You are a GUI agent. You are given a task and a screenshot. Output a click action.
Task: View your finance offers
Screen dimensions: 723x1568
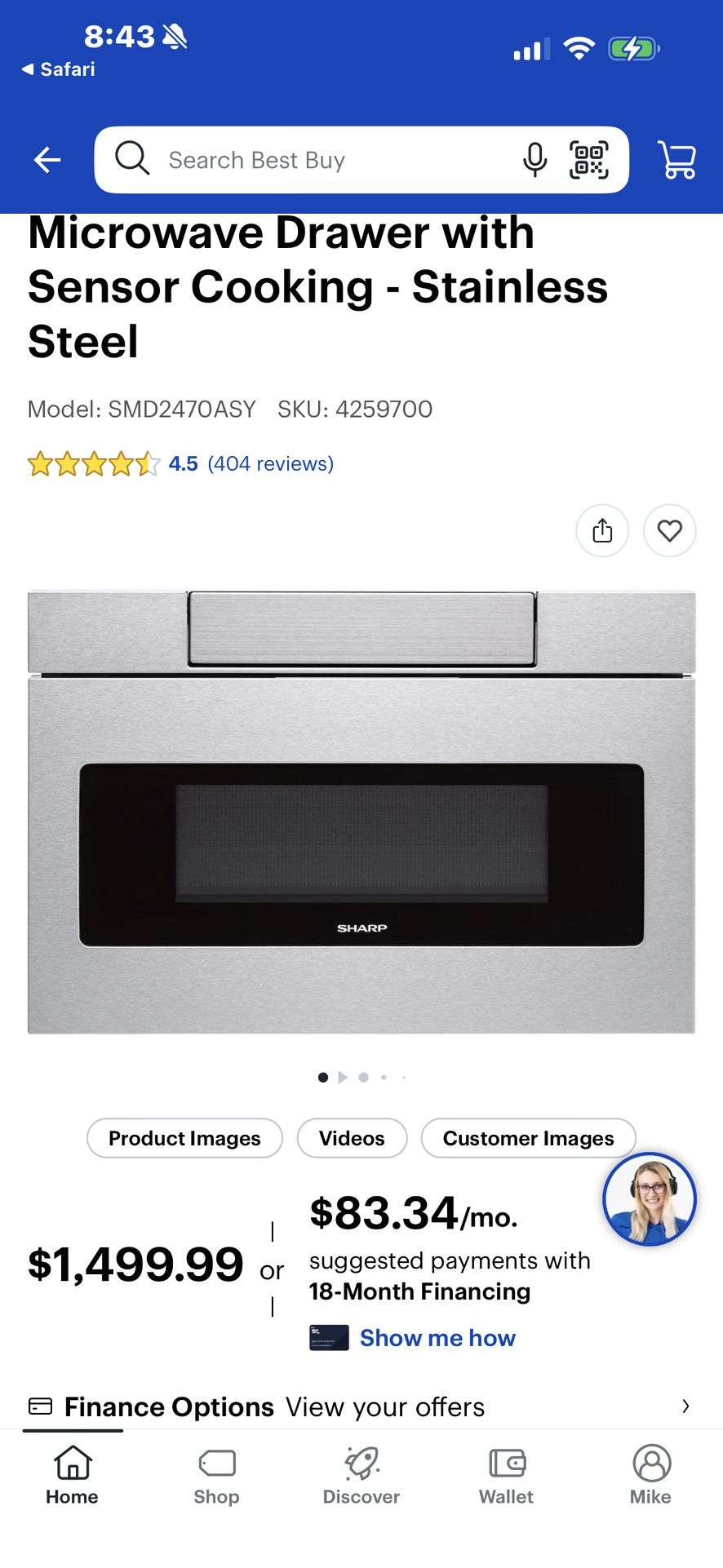pyautogui.click(x=384, y=1406)
